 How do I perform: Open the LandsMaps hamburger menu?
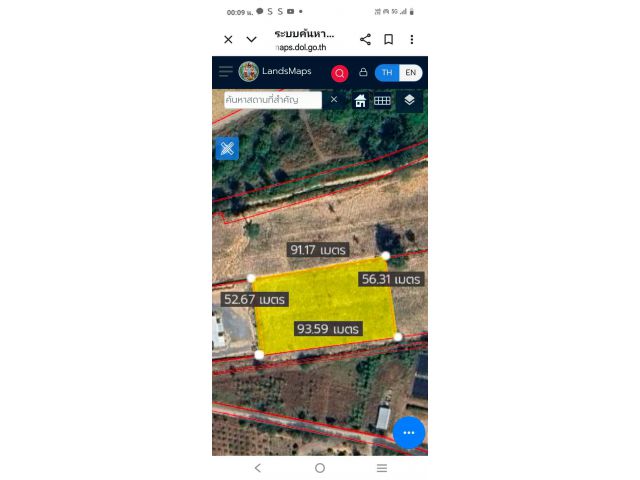click(226, 72)
